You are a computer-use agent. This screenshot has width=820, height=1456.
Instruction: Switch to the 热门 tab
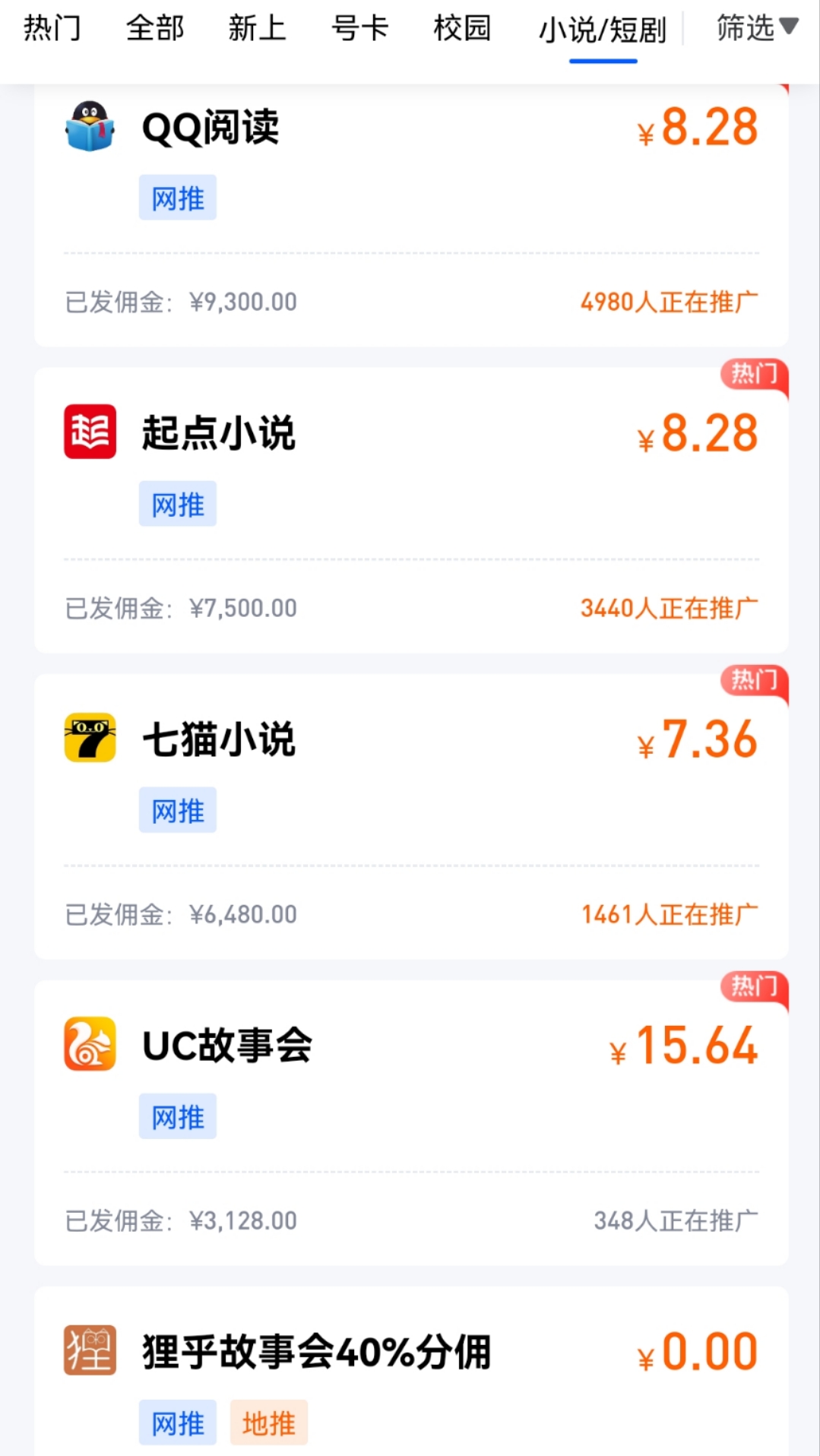(x=52, y=29)
